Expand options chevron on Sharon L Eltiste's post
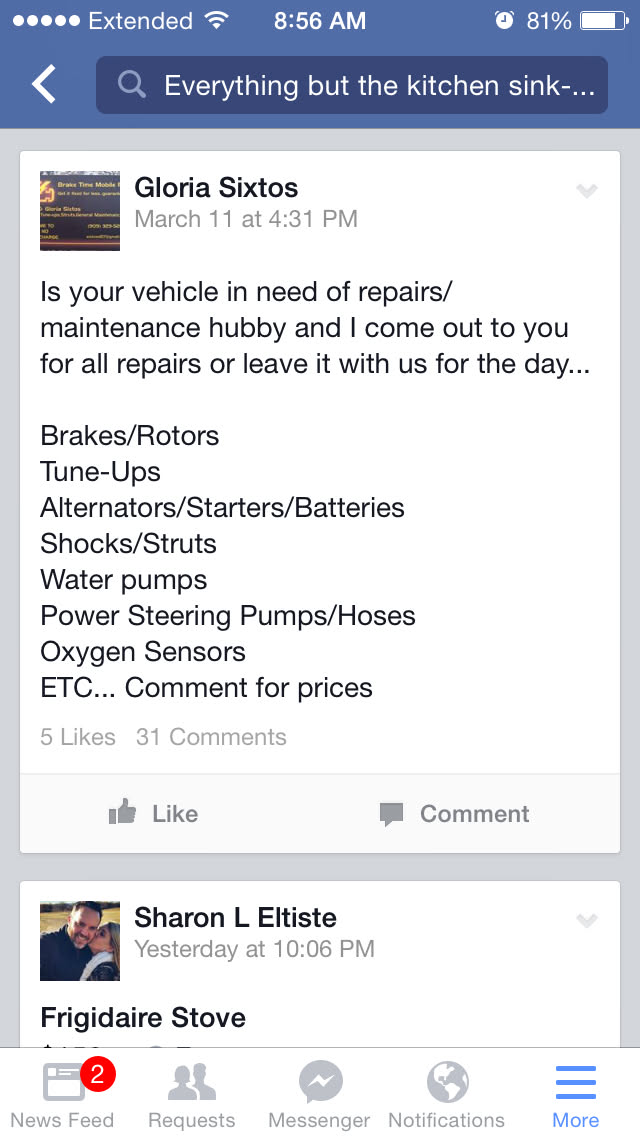Viewport: 640px width, 1136px height. tap(587, 921)
